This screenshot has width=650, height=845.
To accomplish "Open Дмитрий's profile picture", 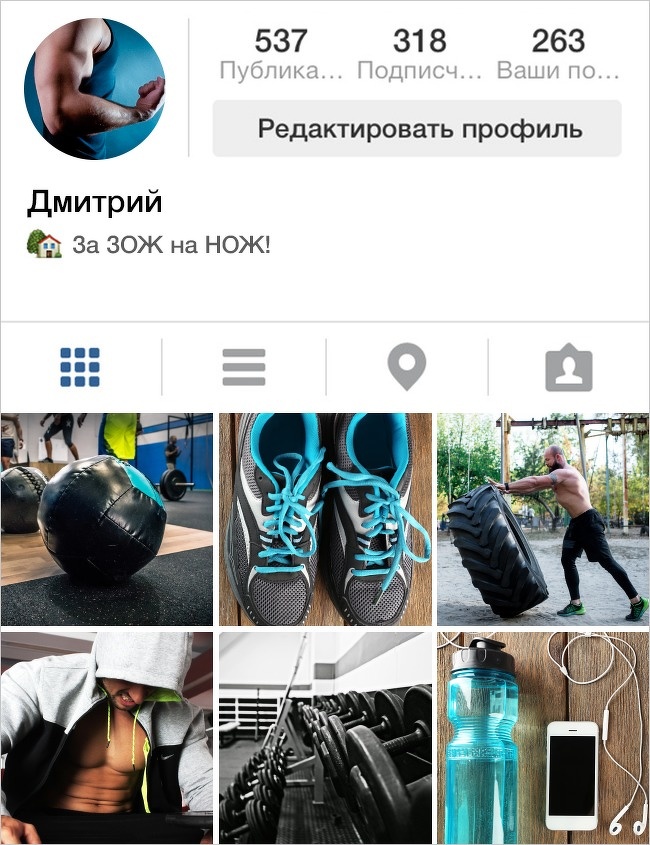I will tap(95, 88).
